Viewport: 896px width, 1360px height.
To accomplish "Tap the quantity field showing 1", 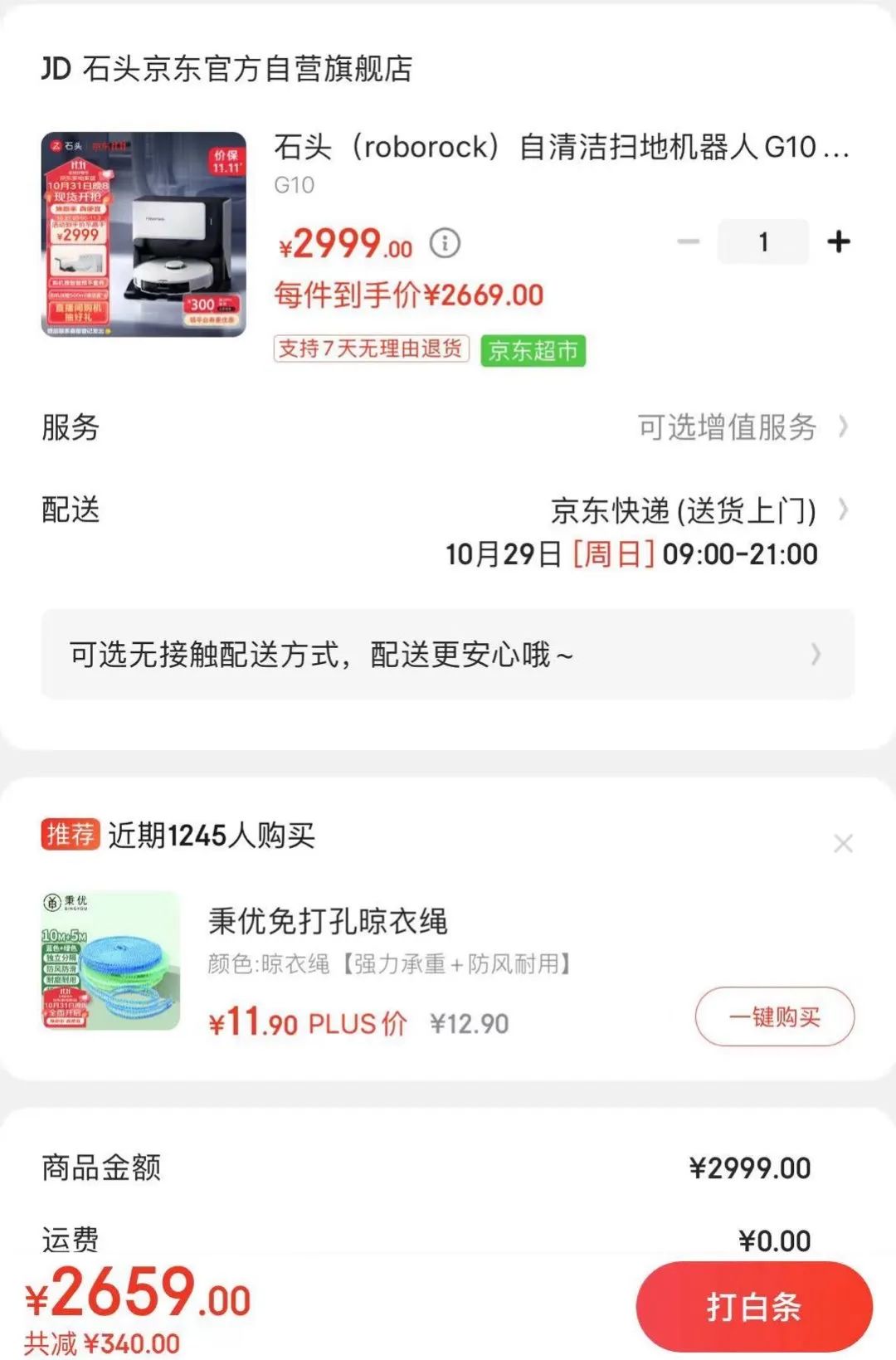I will [762, 242].
